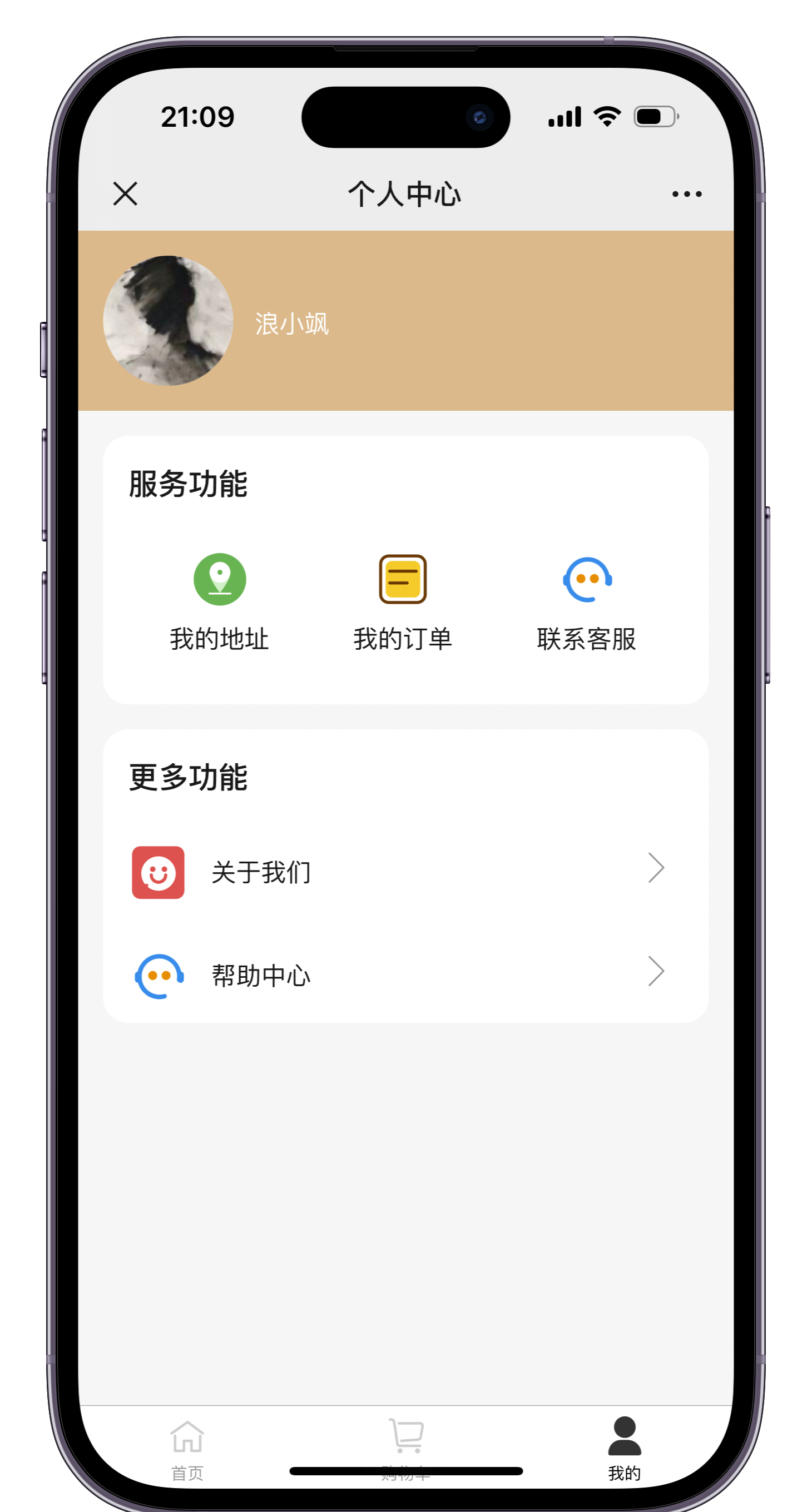Tap the profile avatar of 浪小飒
The height and width of the screenshot is (1512, 812).
pyautogui.click(x=168, y=321)
